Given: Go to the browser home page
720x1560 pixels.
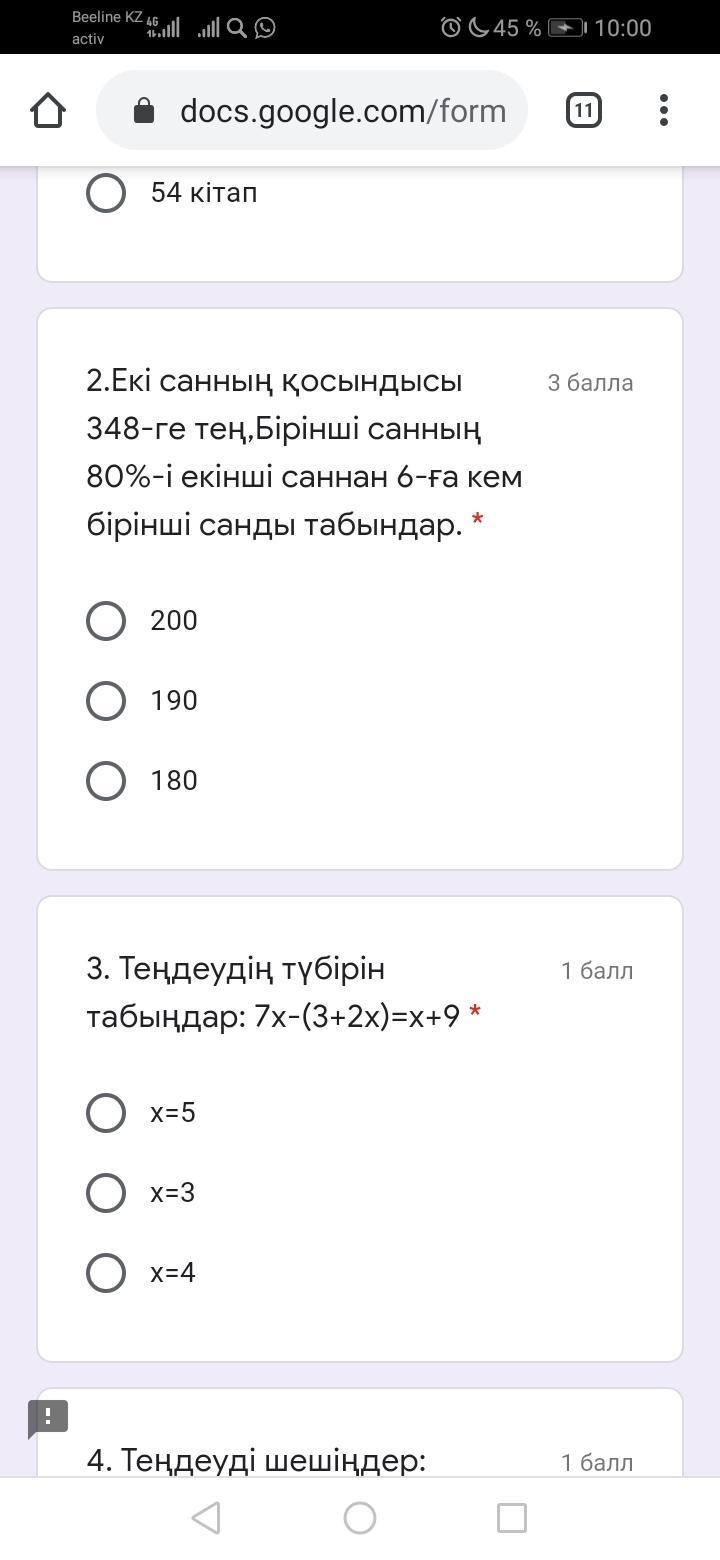Looking at the screenshot, I should click(48, 110).
